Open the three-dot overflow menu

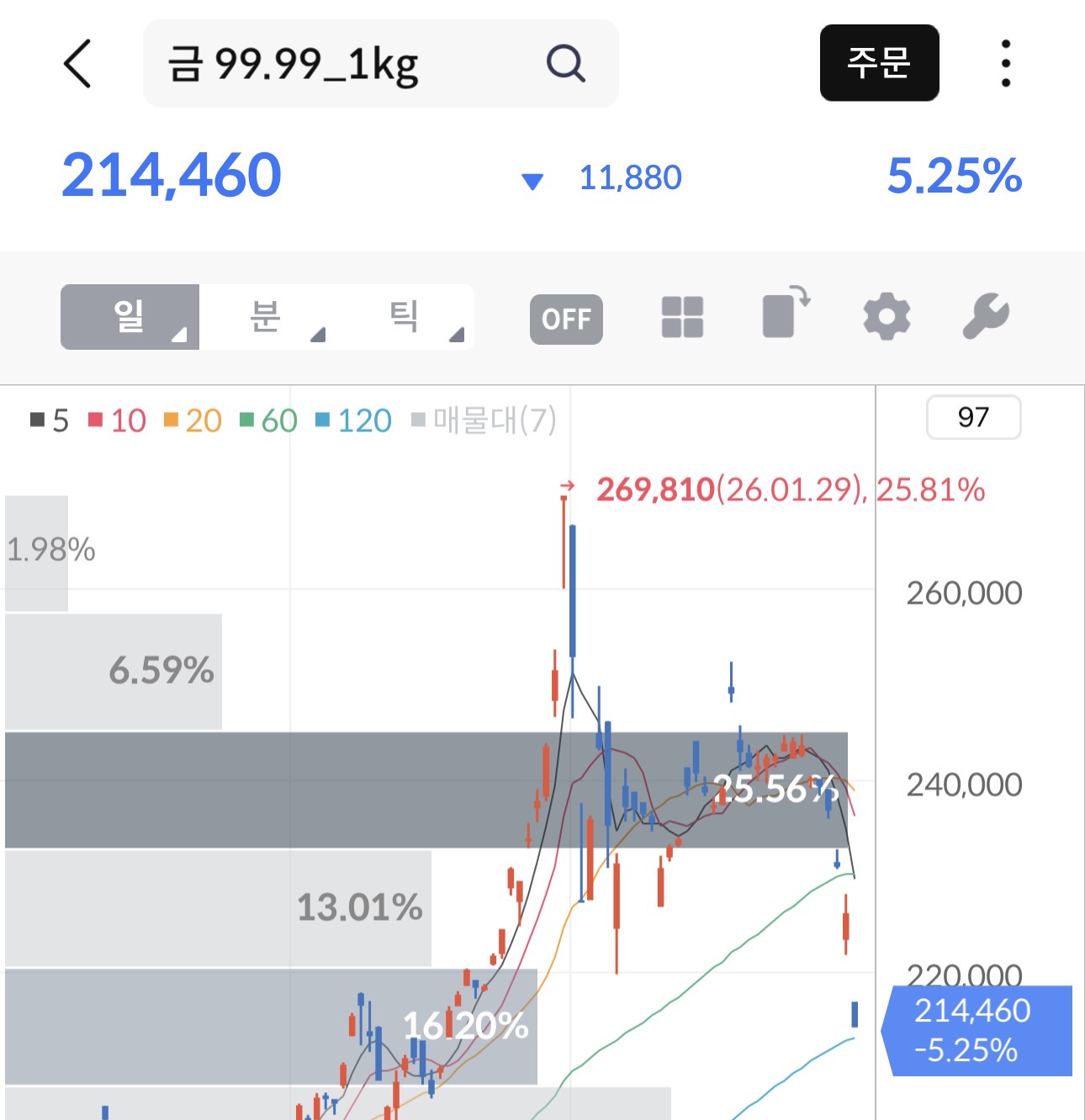click(1005, 64)
